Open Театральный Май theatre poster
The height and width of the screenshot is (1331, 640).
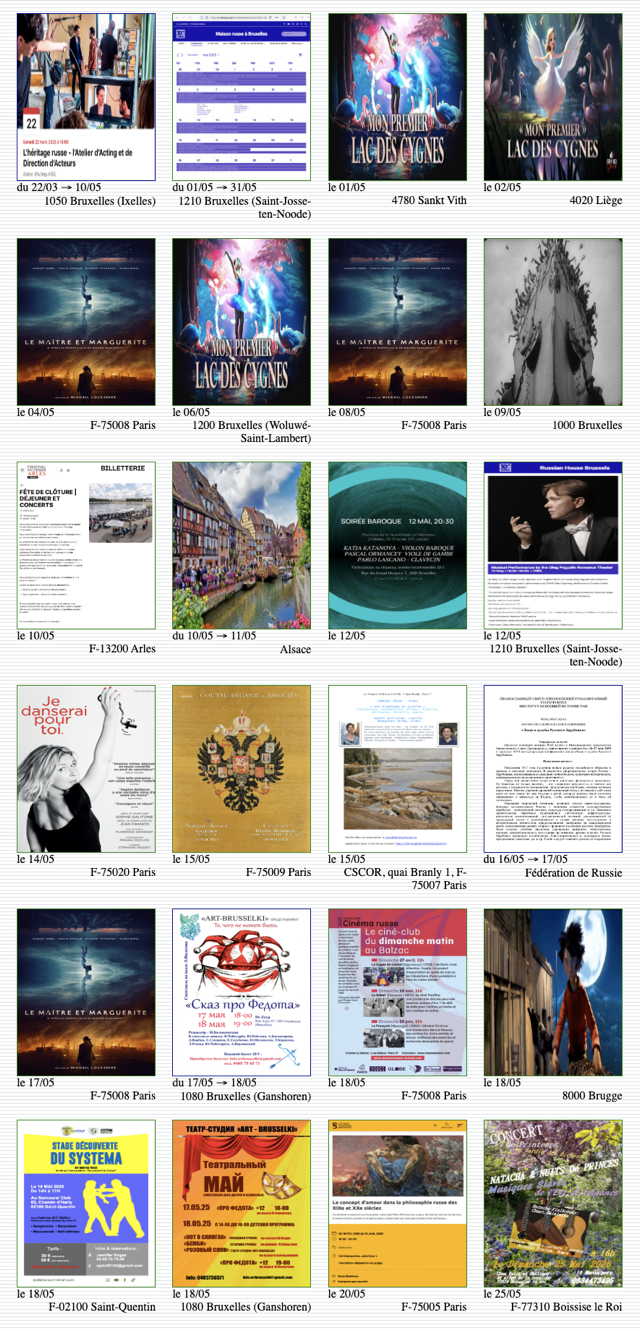[x=241, y=1203]
